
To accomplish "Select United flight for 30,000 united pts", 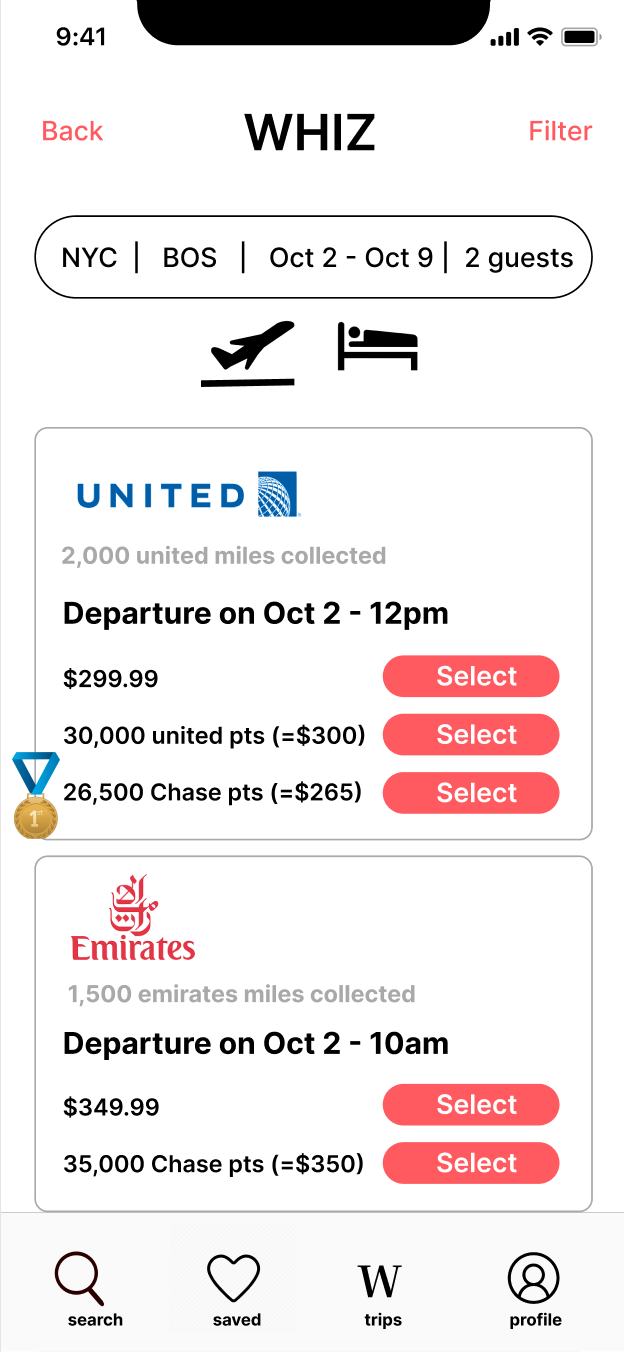I will pyautogui.click(x=471, y=735).
